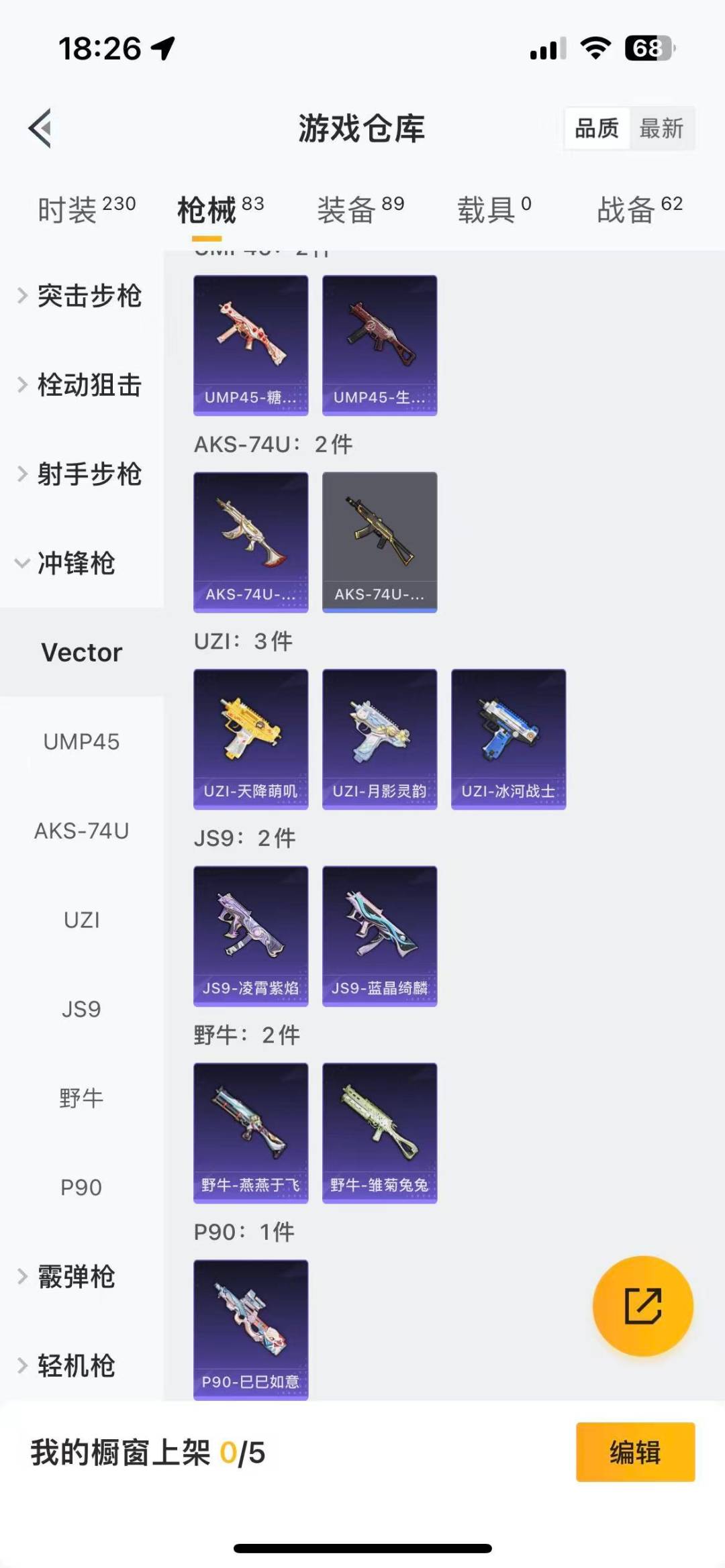The height and width of the screenshot is (1568, 725).
Task: View the 野牛-雏菊兔兔 skin
Action: [379, 1133]
